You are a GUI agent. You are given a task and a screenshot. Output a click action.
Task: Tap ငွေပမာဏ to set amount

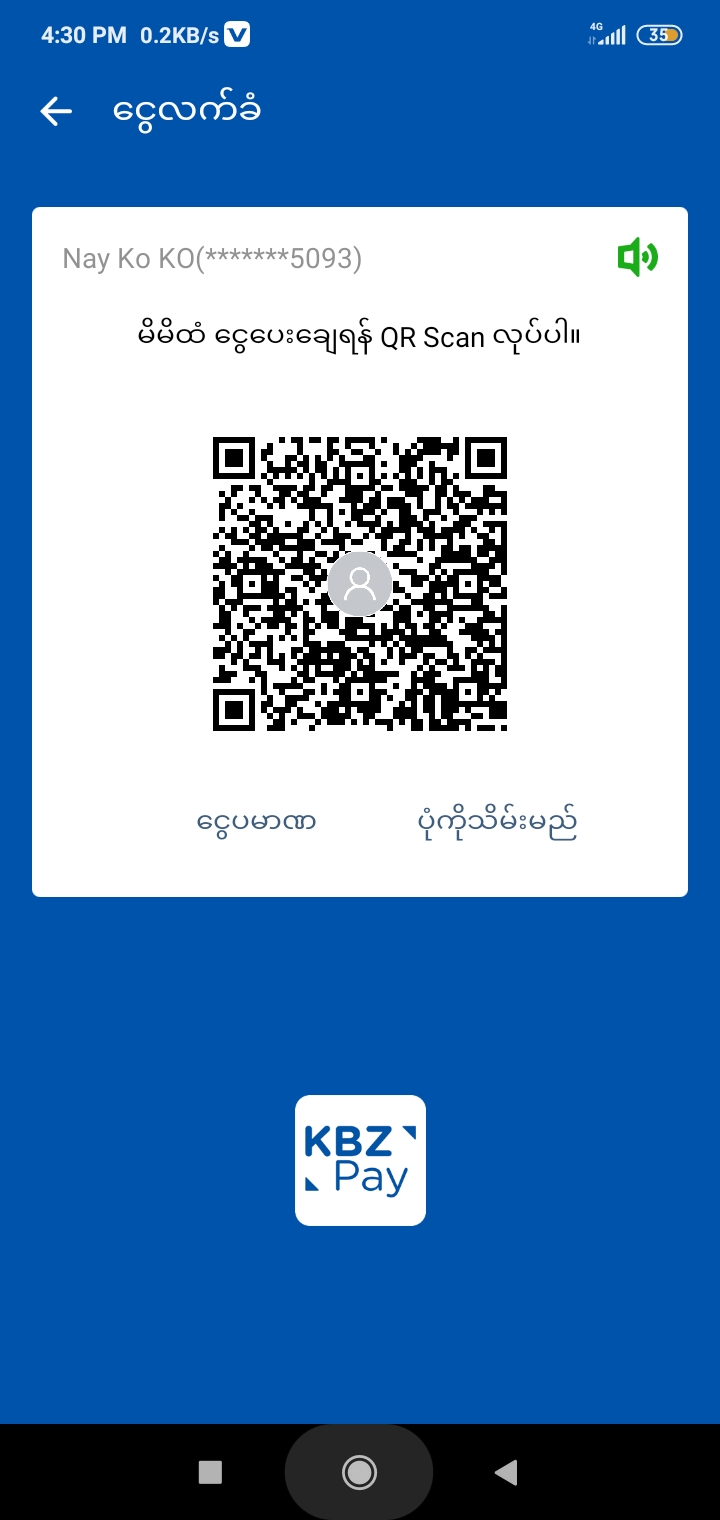257,823
